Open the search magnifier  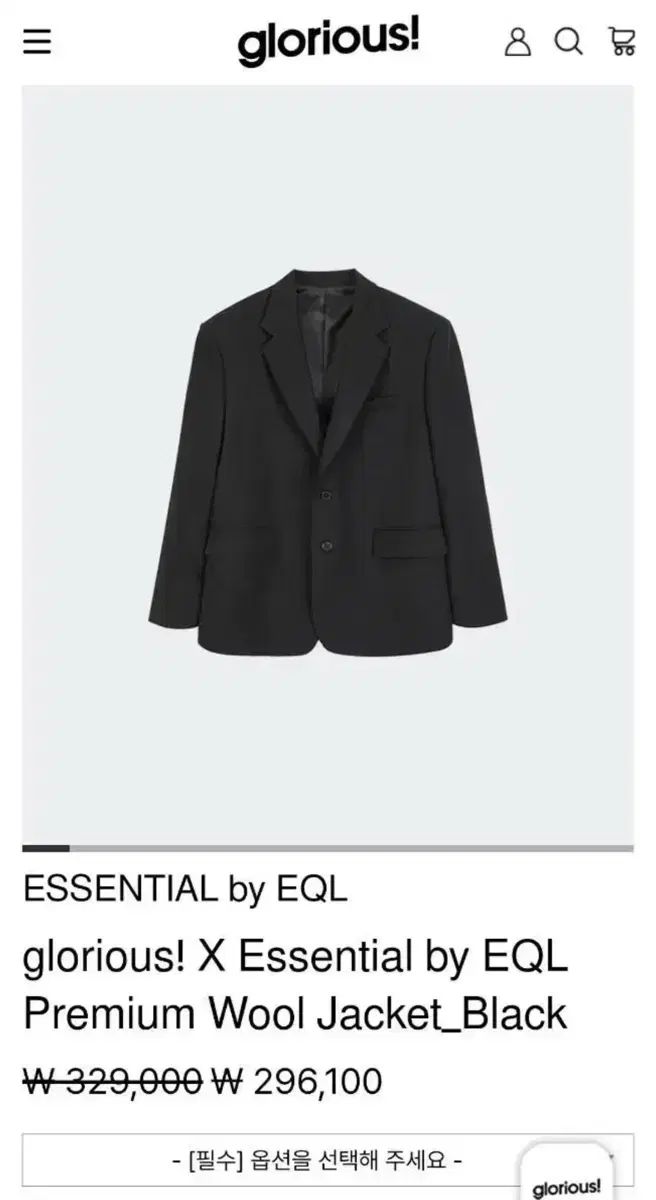(569, 42)
